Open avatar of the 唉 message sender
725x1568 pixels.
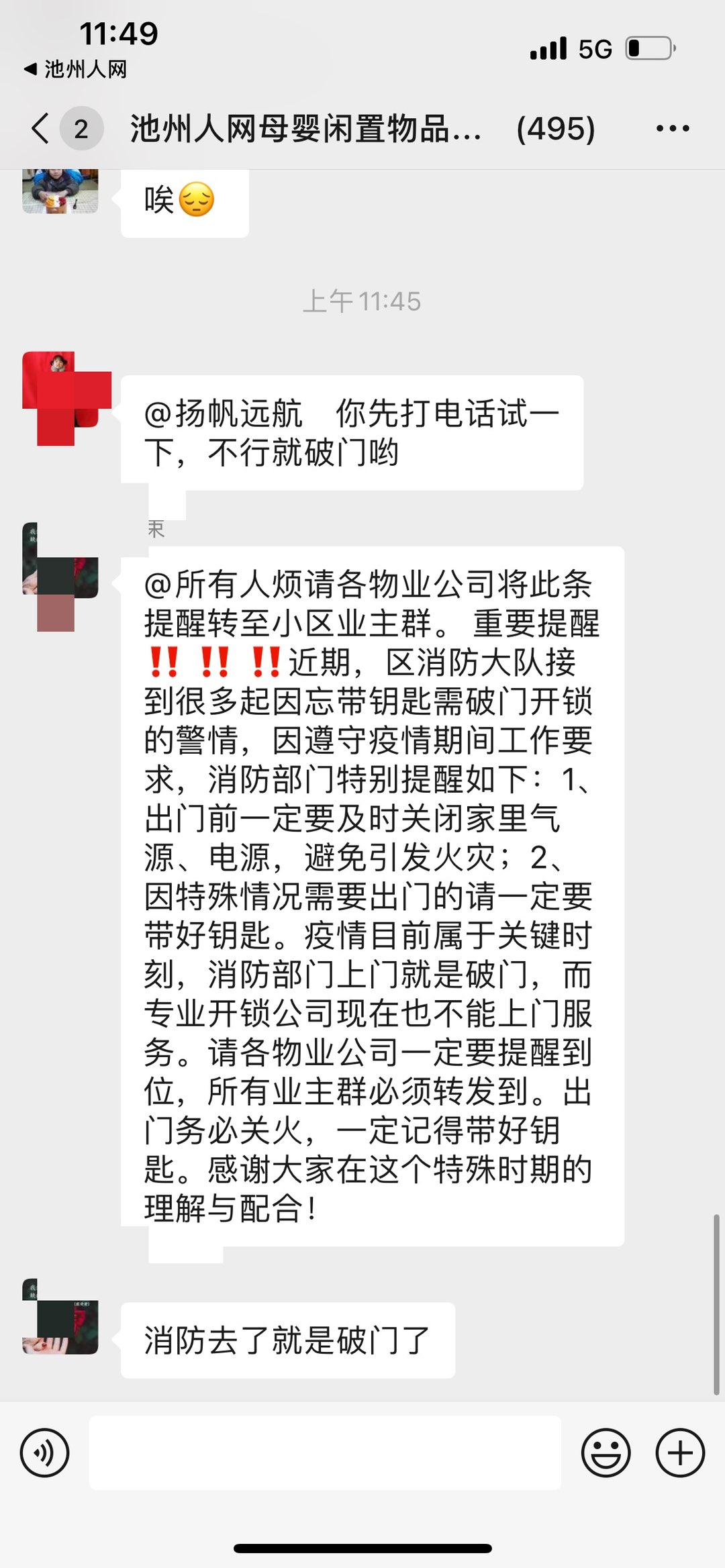click(x=60, y=192)
